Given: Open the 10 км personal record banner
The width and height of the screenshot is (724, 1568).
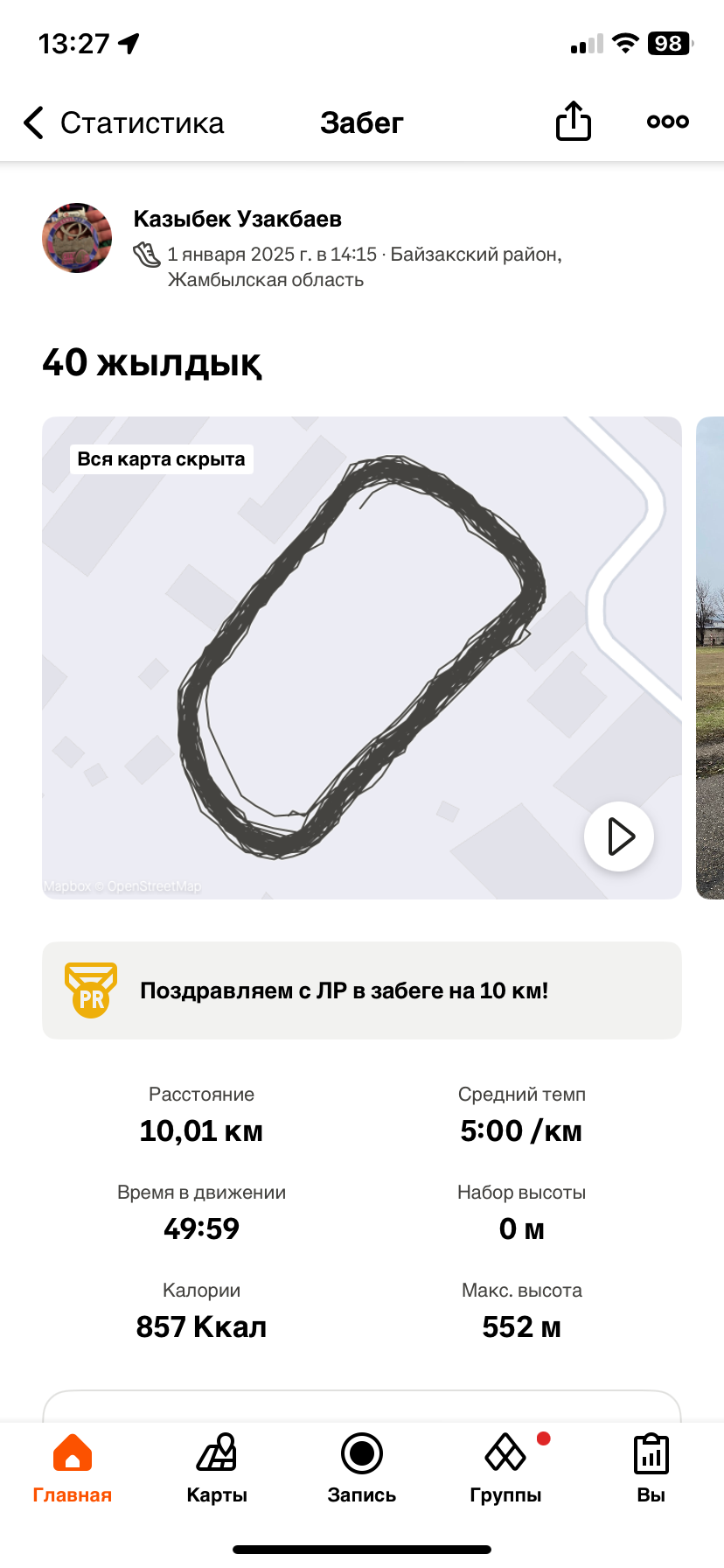Looking at the screenshot, I should pos(361,990).
